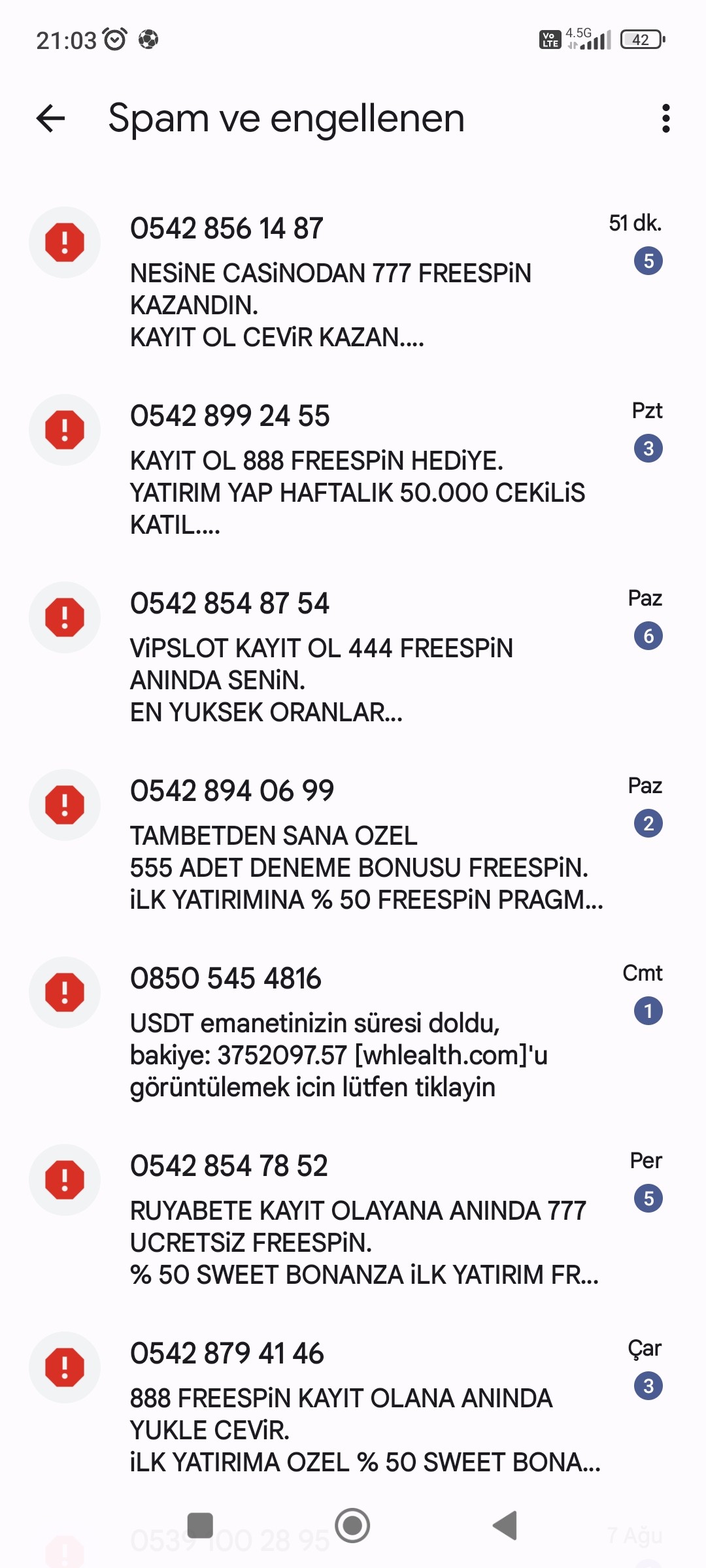
Task: Open the spam thread from 0542 856 14 87
Action: pos(353,281)
